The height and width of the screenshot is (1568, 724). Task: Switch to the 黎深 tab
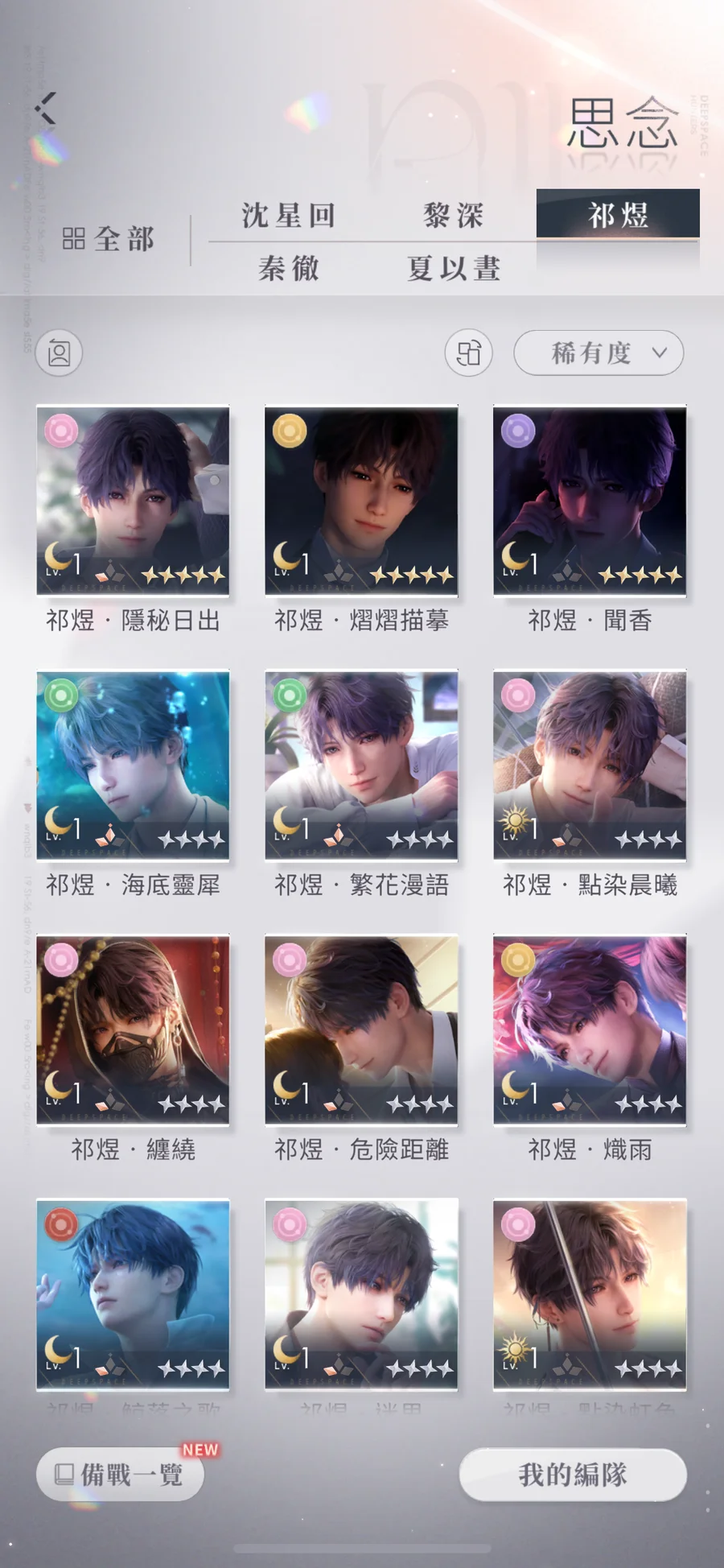pos(454,216)
